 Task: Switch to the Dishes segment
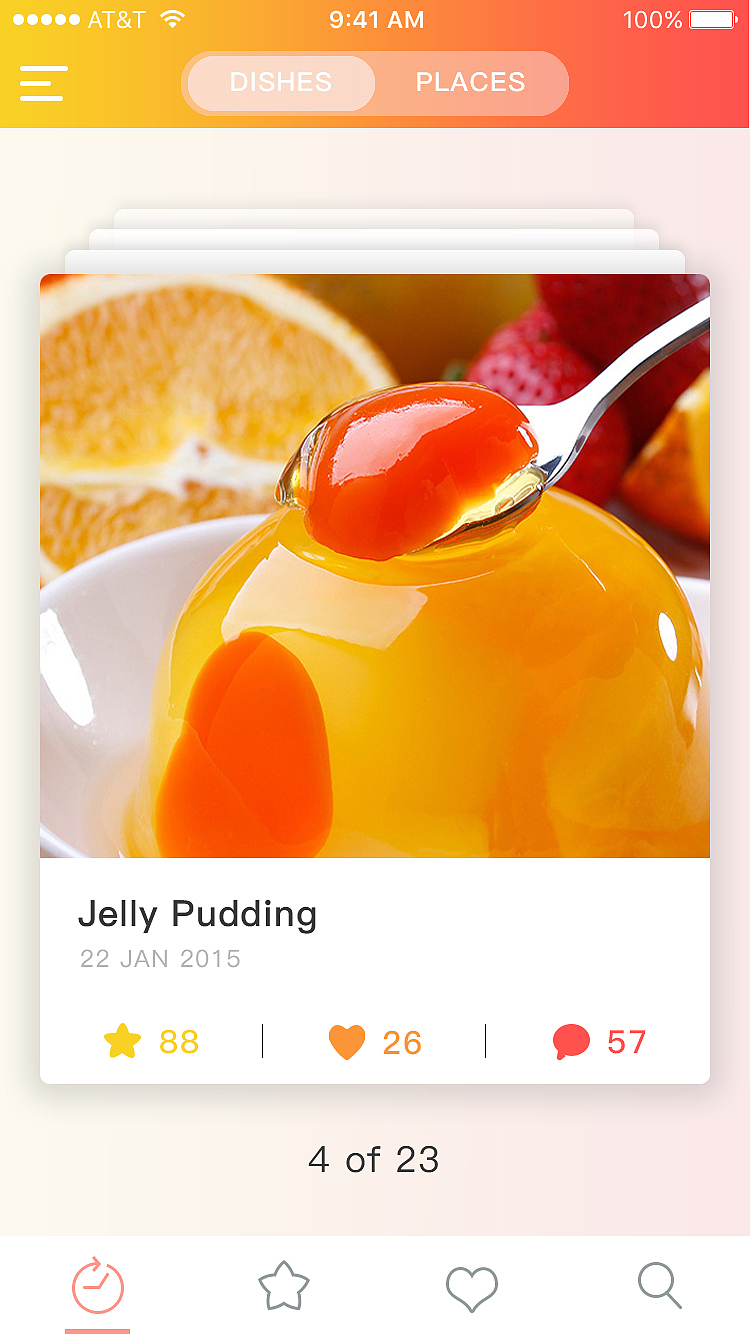281,83
